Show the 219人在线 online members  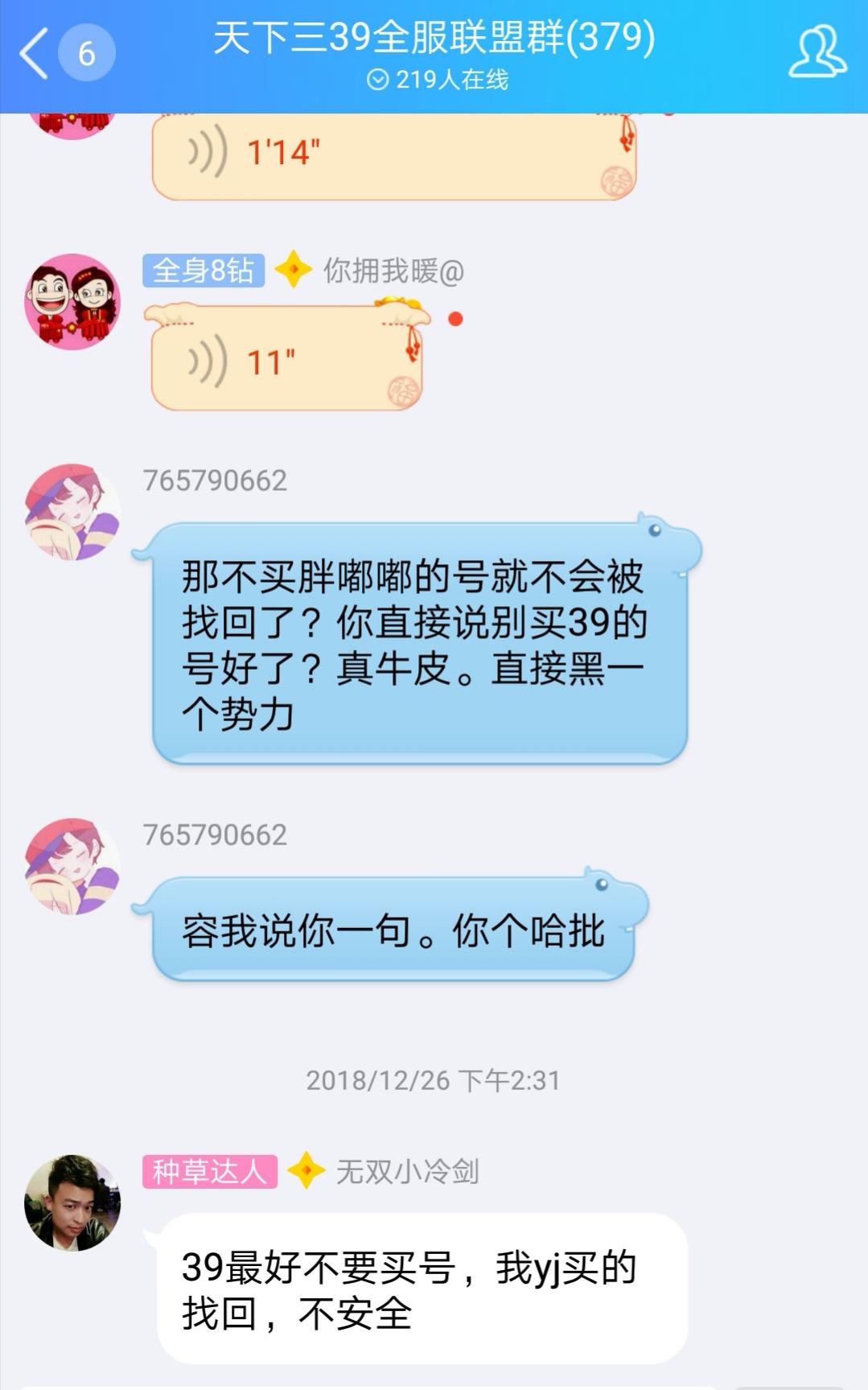437,80
